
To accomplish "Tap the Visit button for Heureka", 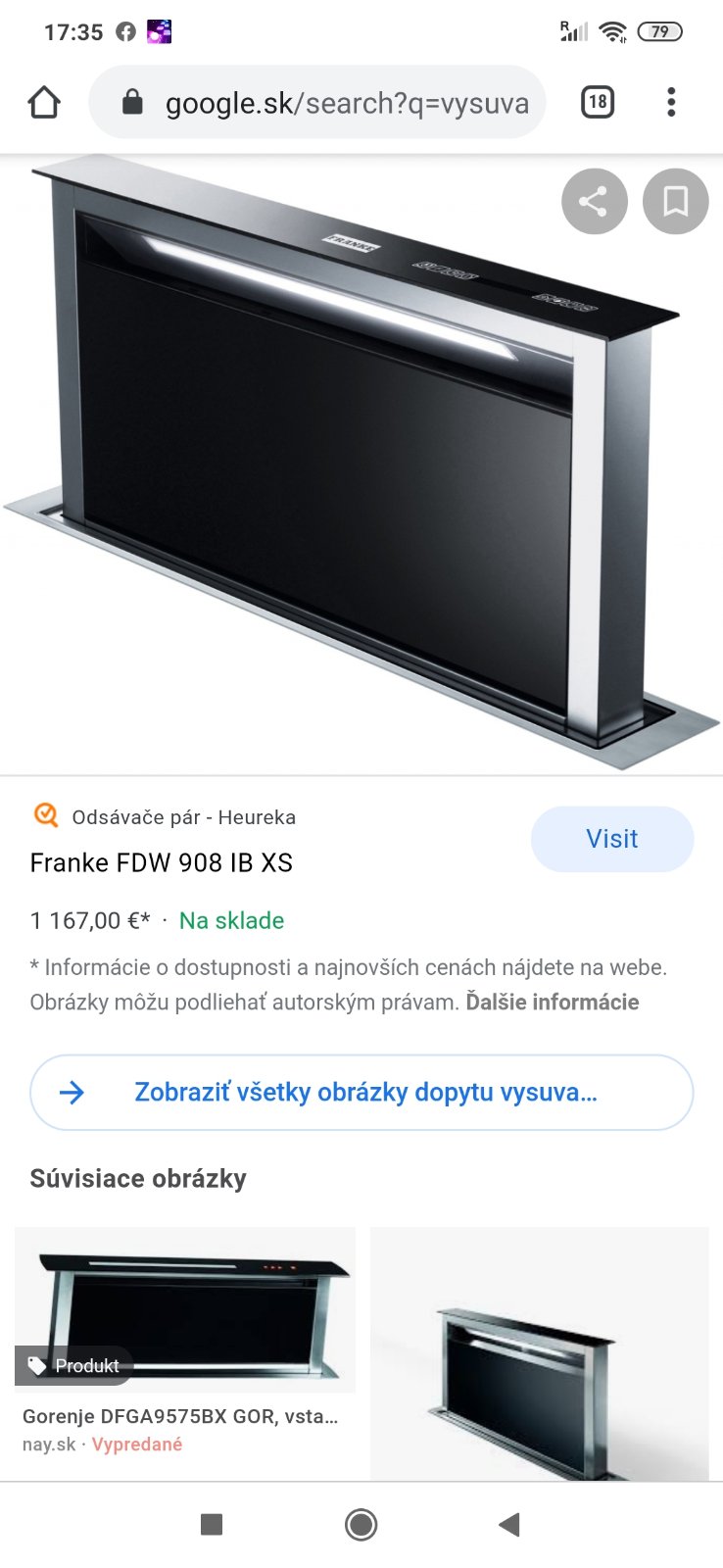I will (x=611, y=839).
